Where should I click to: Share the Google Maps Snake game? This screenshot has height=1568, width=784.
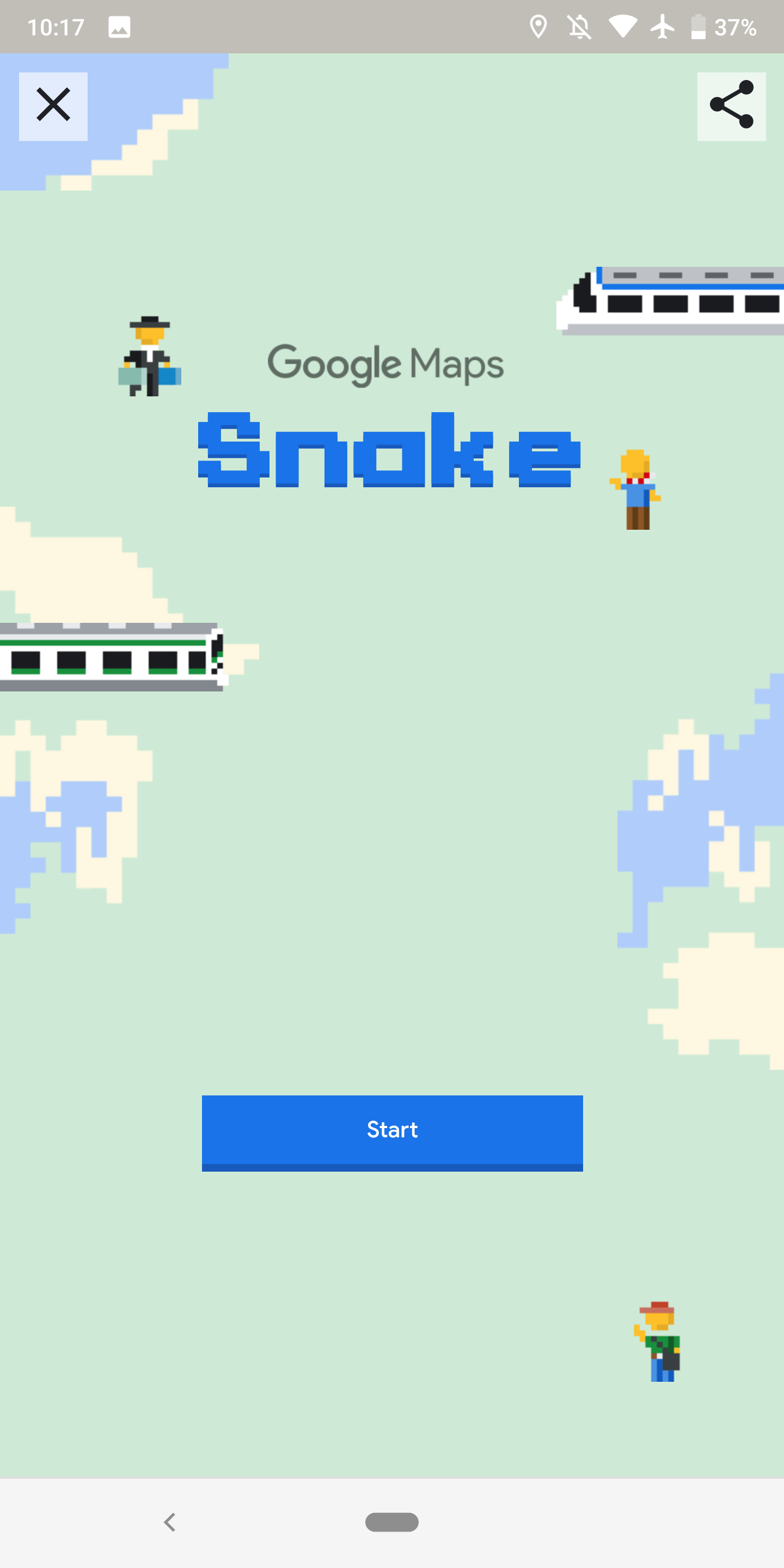click(731, 106)
